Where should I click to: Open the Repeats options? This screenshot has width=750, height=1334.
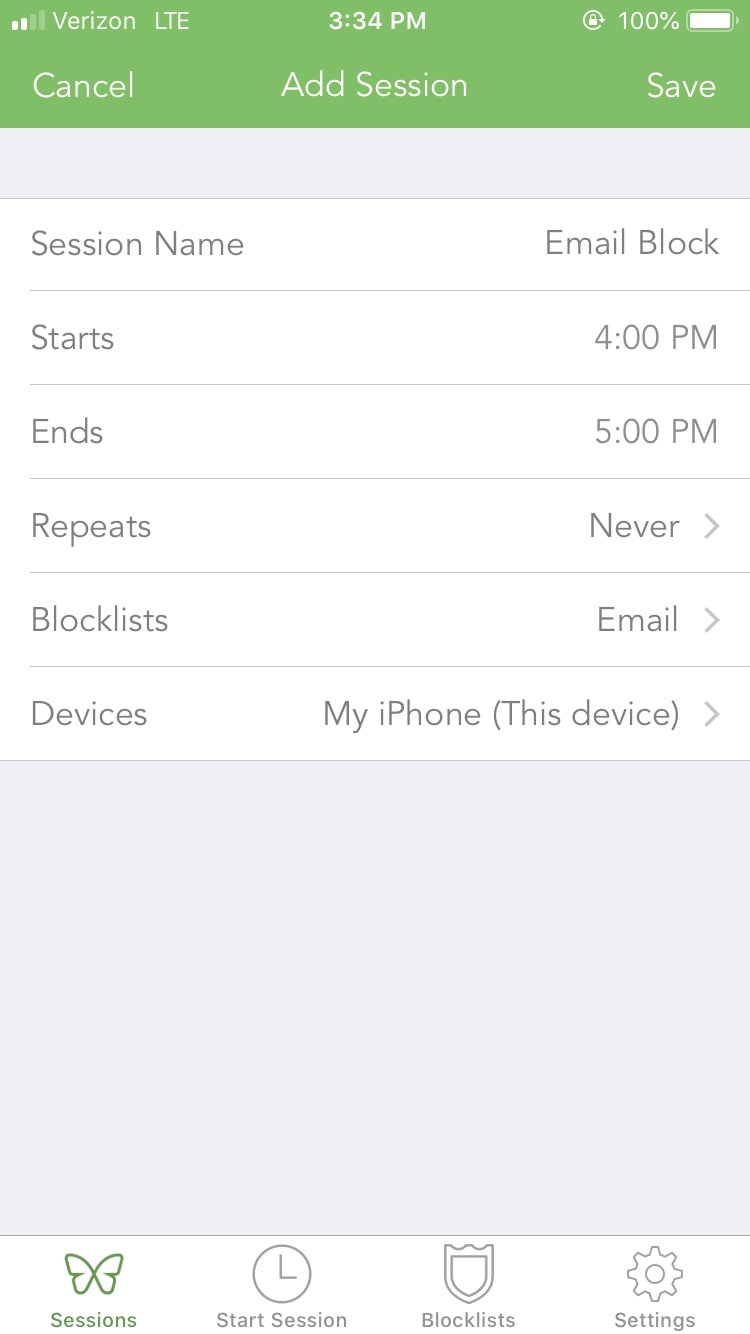(x=375, y=526)
